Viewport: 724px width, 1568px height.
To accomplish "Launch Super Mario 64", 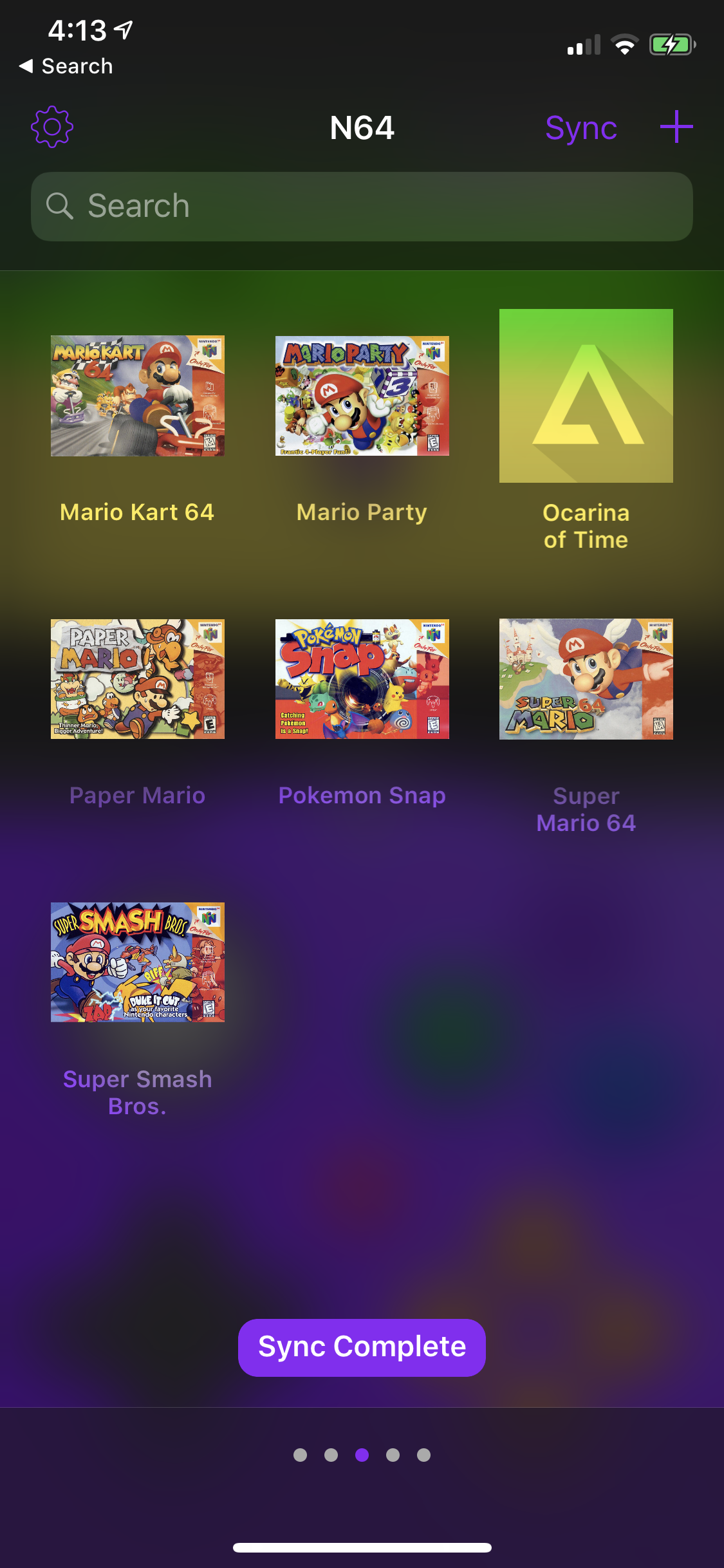I will pyautogui.click(x=586, y=679).
